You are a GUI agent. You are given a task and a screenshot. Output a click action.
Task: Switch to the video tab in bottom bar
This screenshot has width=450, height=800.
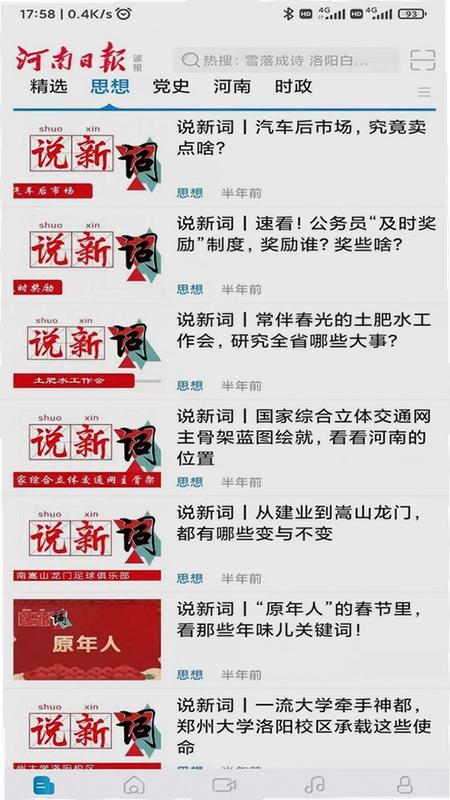click(x=224, y=785)
